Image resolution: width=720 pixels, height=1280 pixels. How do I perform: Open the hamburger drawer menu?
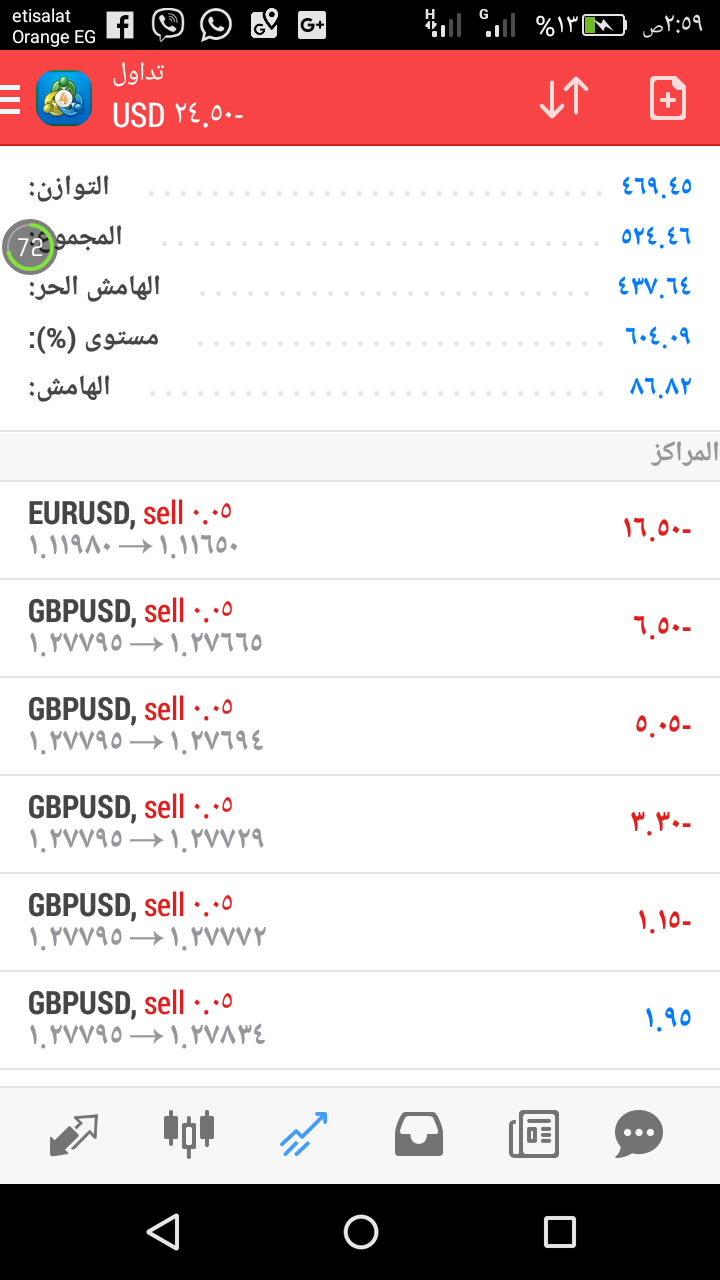pos(10,99)
